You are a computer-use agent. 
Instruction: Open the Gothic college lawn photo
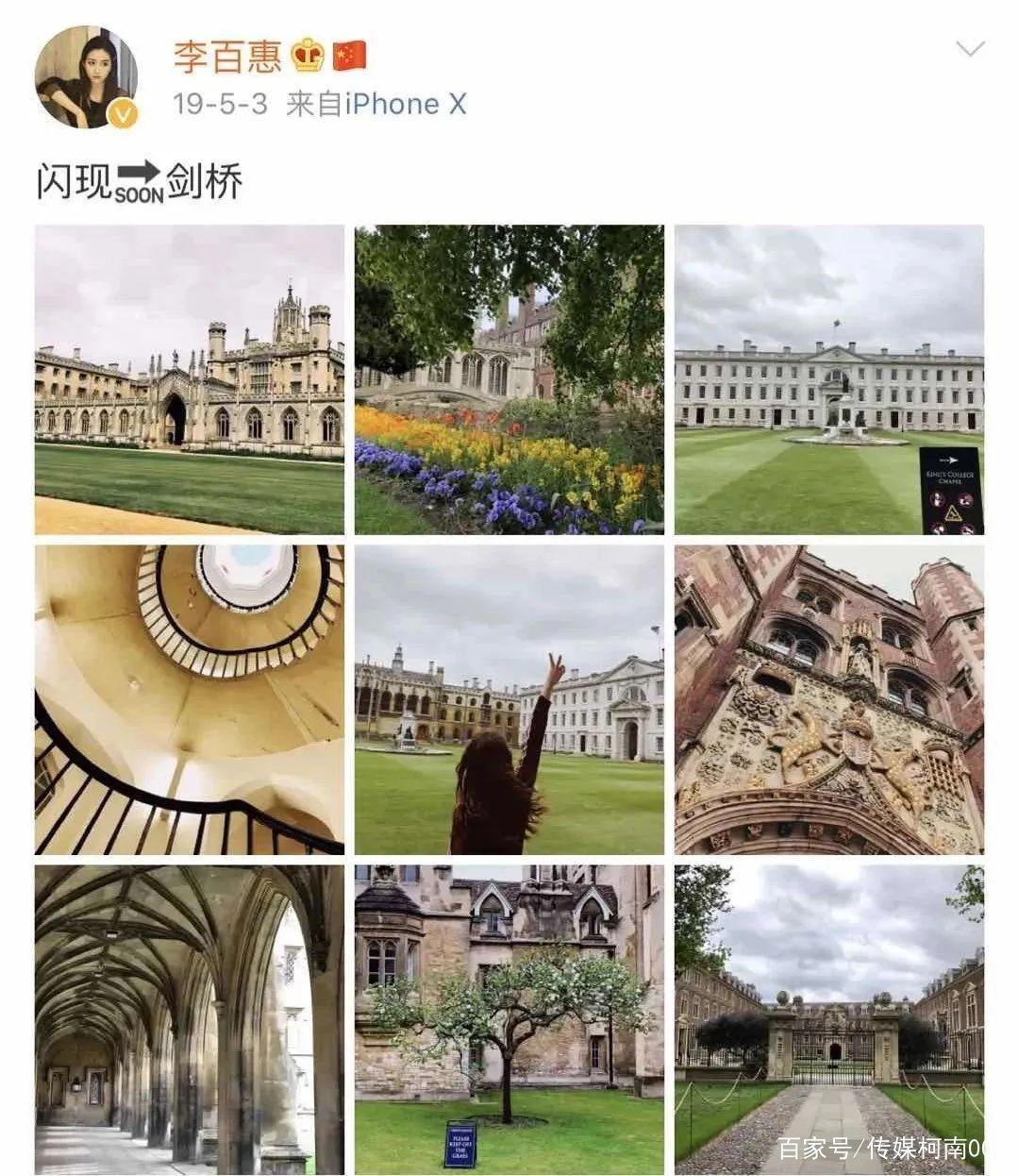point(190,379)
